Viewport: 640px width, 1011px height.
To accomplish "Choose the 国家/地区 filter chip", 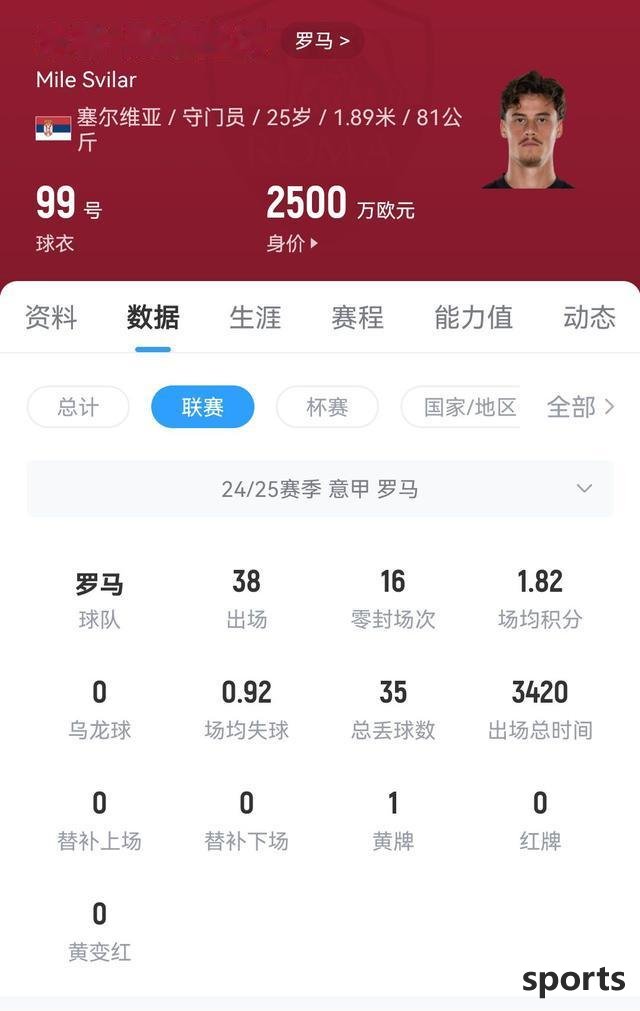I will click(x=462, y=407).
